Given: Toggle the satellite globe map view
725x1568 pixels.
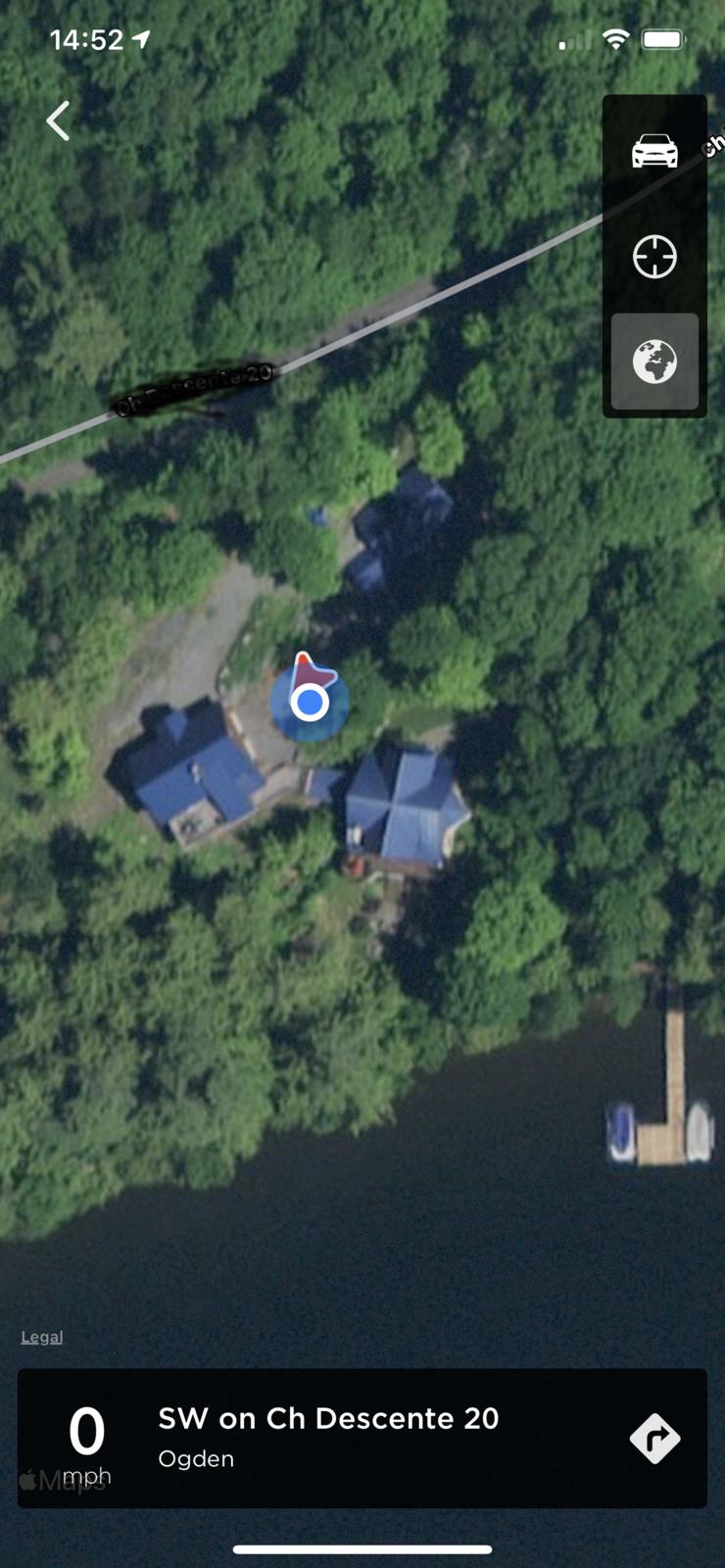Looking at the screenshot, I should [x=654, y=362].
